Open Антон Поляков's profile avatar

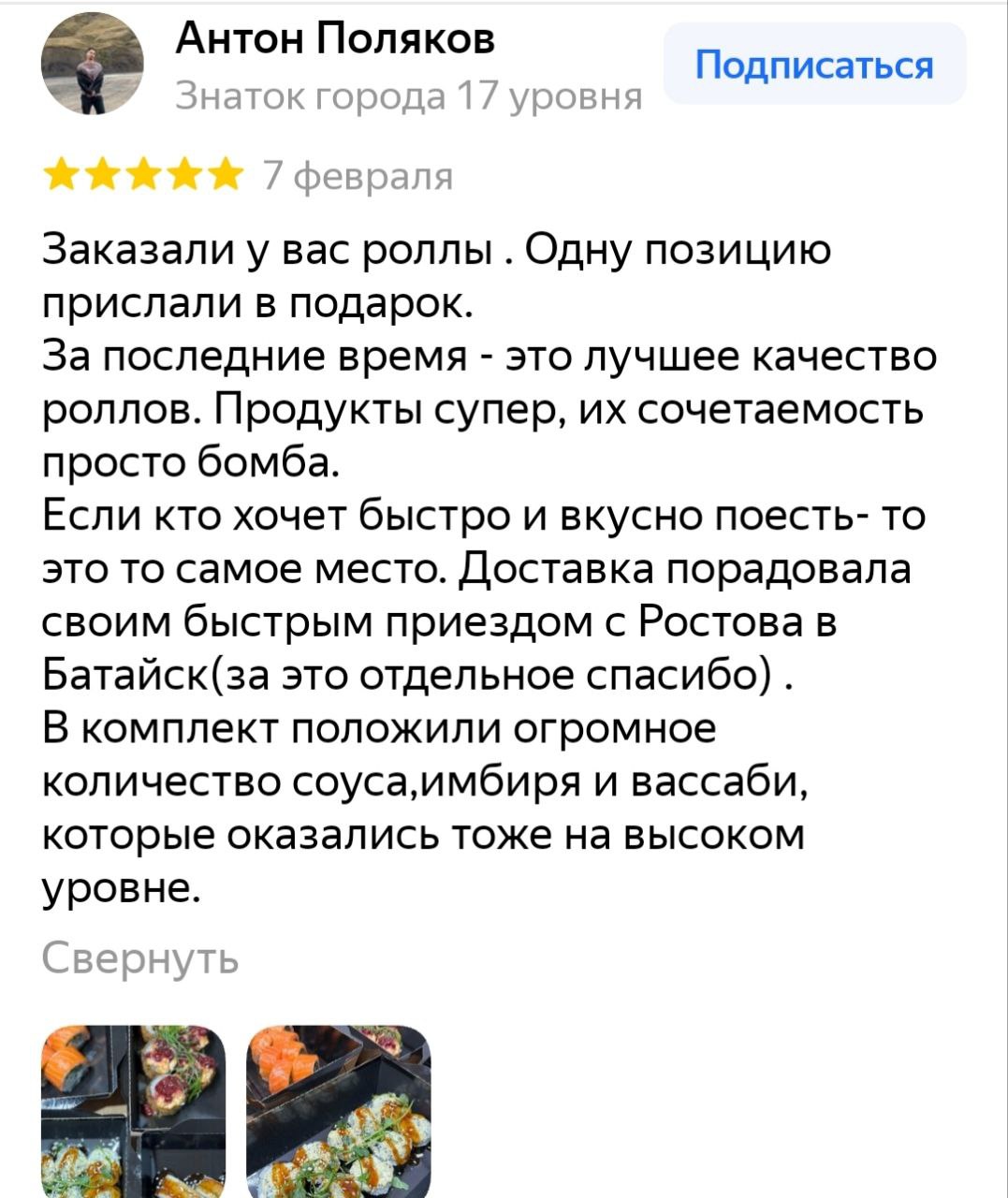click(x=93, y=68)
